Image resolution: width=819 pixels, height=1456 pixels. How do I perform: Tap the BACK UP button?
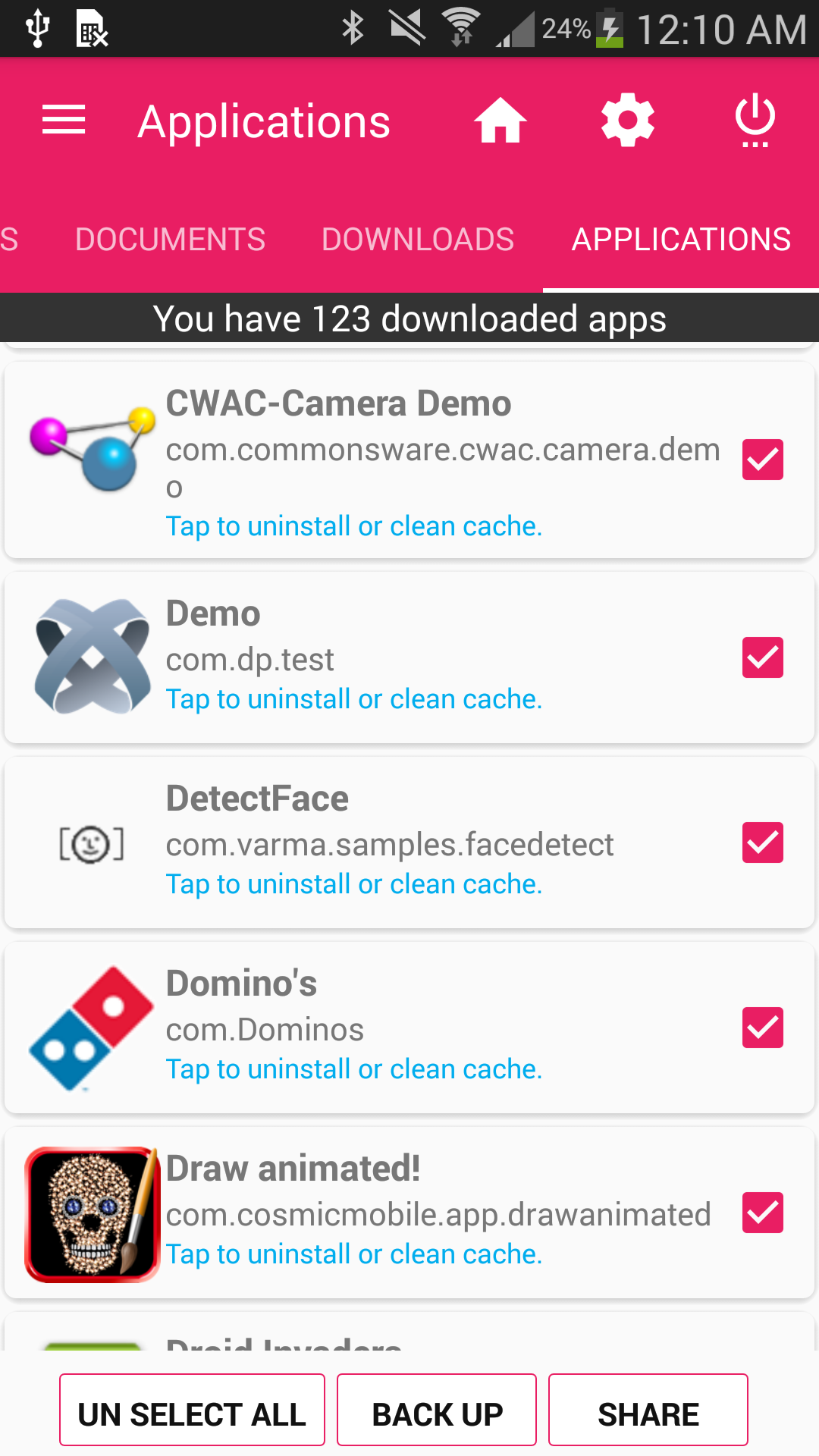[x=435, y=1410]
